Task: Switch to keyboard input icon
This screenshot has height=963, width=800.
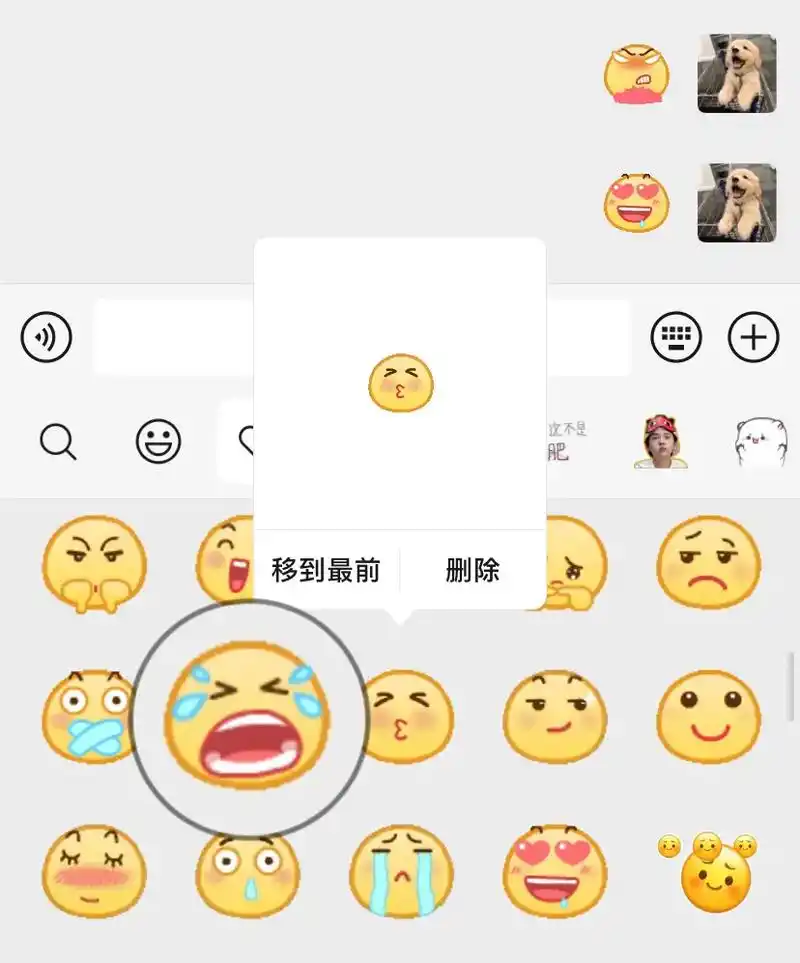Action: pyautogui.click(x=675, y=337)
